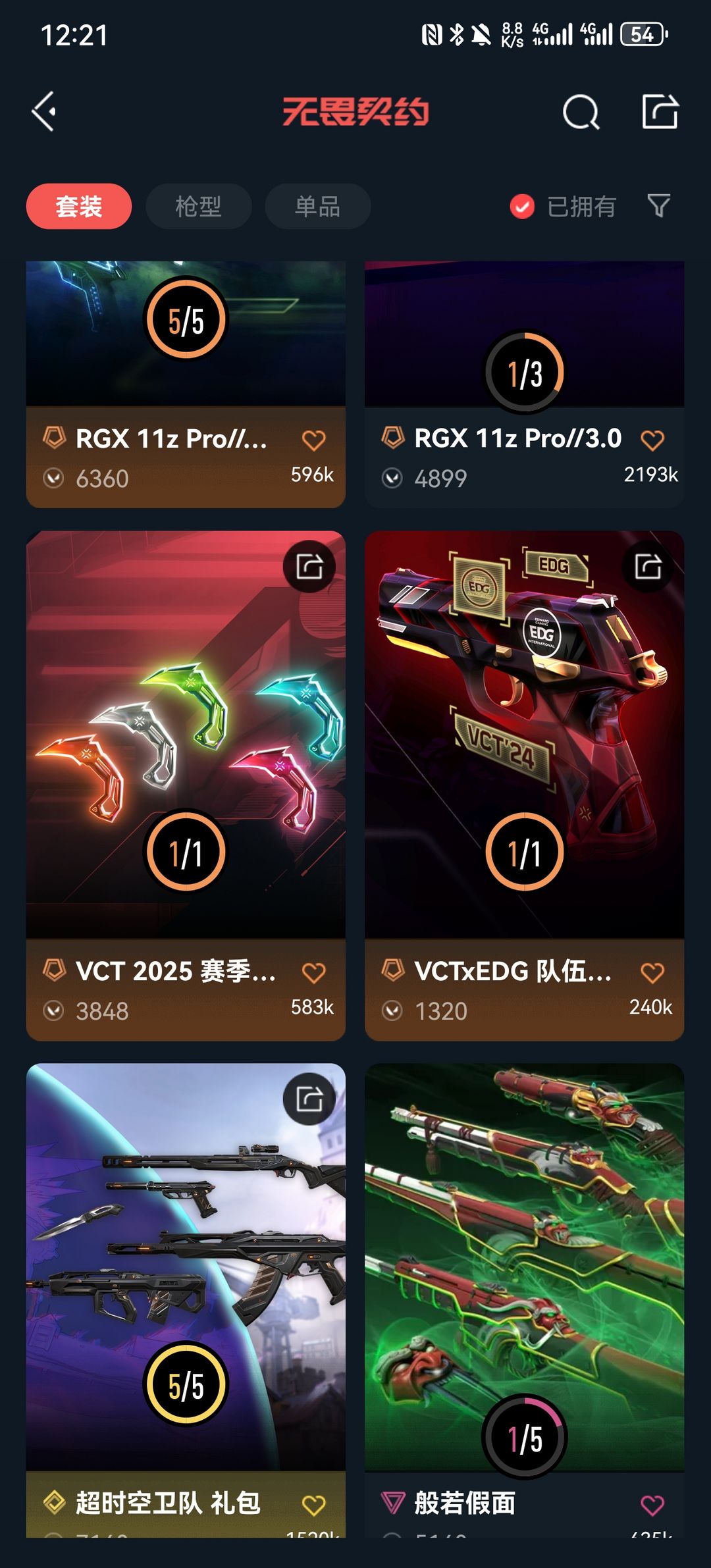Image resolution: width=711 pixels, height=1568 pixels.
Task: Share the VCT 2025 赛季 card
Action: [x=309, y=567]
